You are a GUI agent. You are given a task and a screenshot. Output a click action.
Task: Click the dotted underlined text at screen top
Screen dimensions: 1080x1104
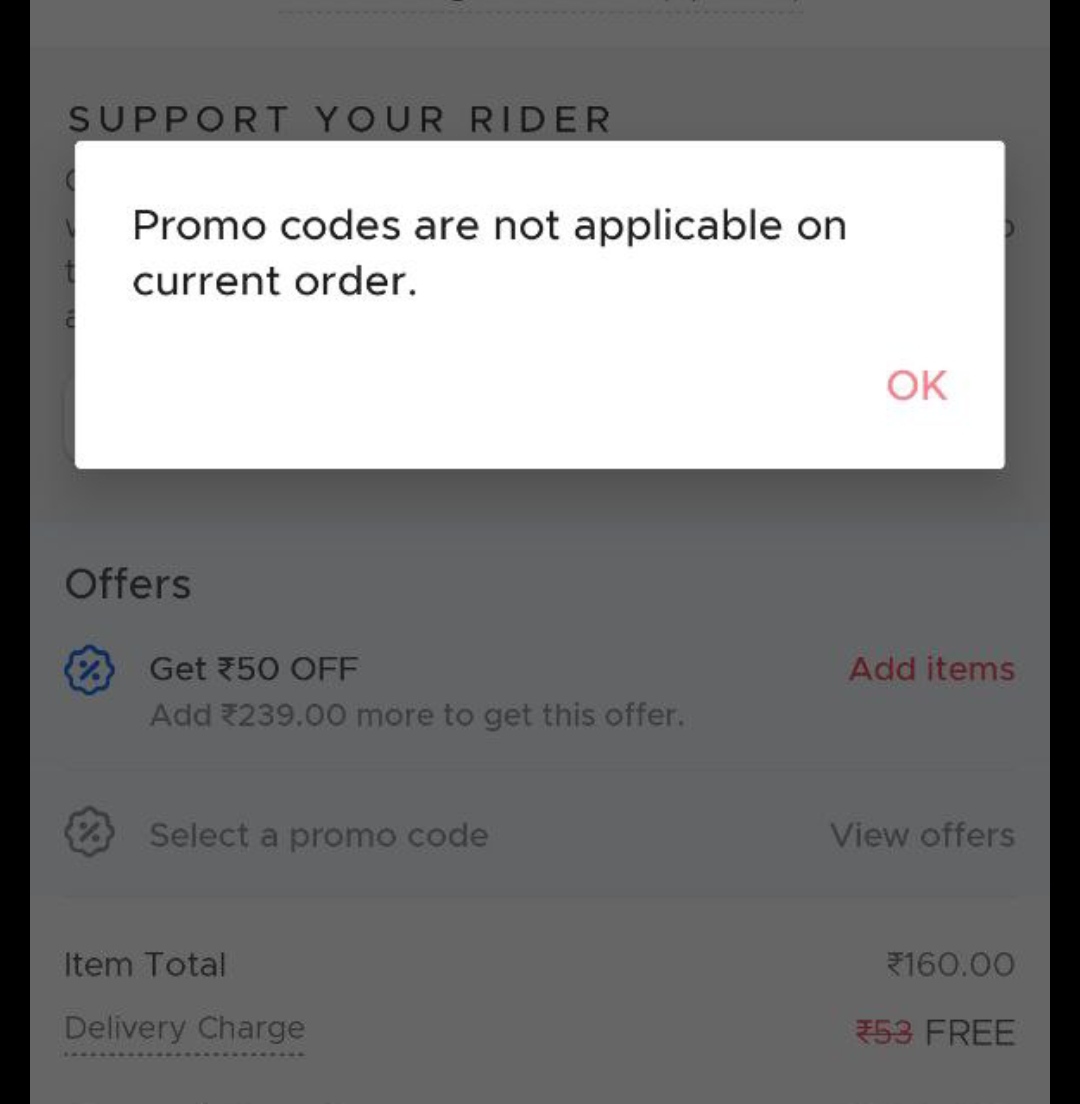click(540, 8)
